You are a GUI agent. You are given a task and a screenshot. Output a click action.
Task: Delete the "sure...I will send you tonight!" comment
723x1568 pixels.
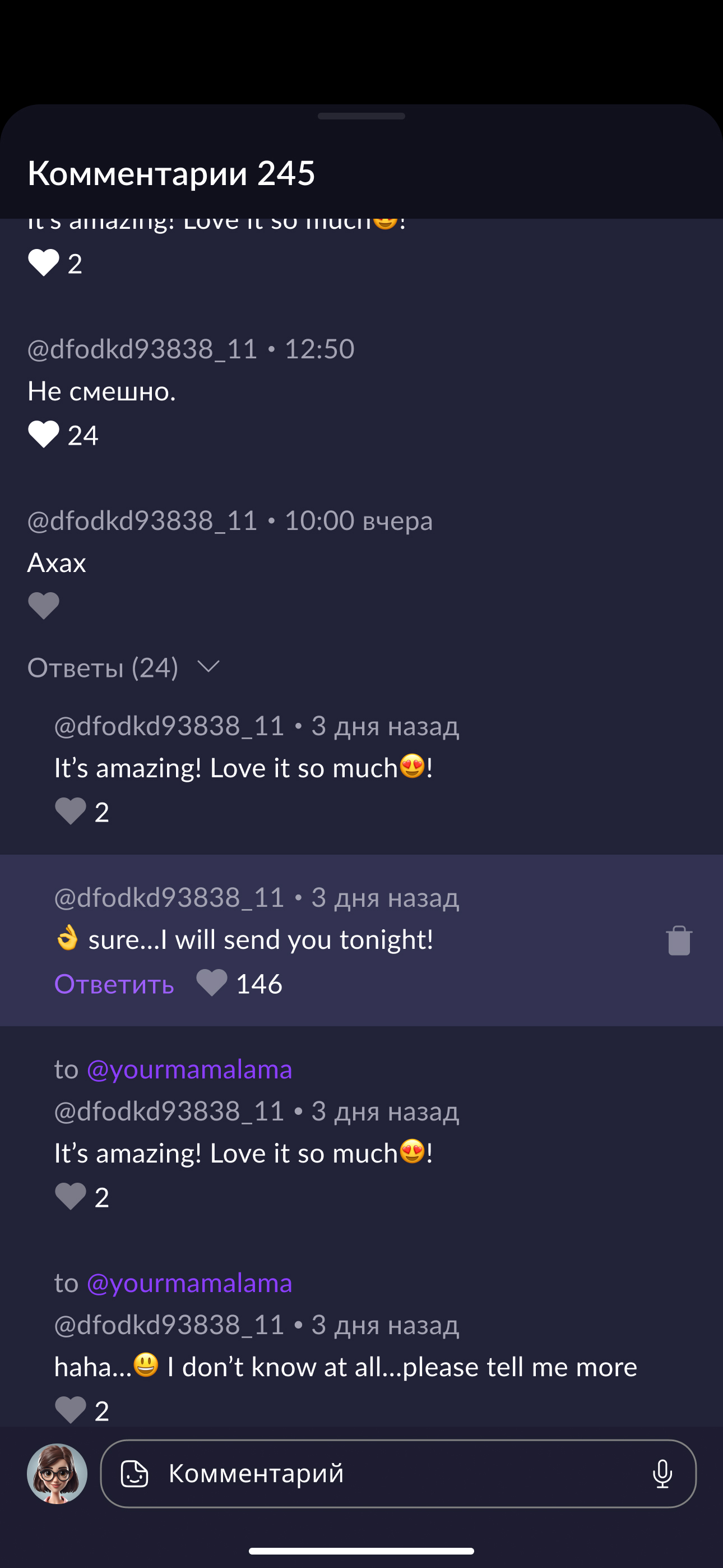(679, 940)
